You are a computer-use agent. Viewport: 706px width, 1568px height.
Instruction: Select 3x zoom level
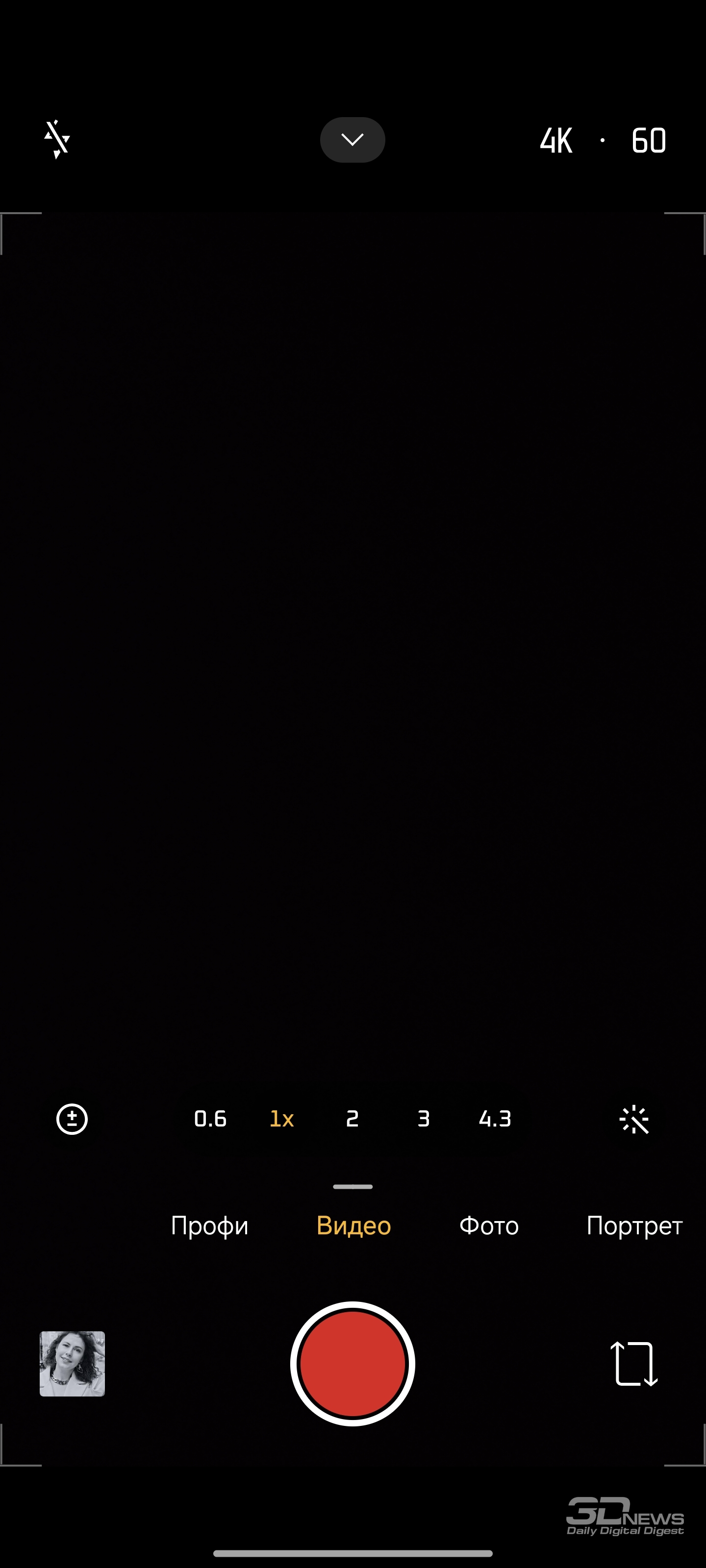point(424,1119)
